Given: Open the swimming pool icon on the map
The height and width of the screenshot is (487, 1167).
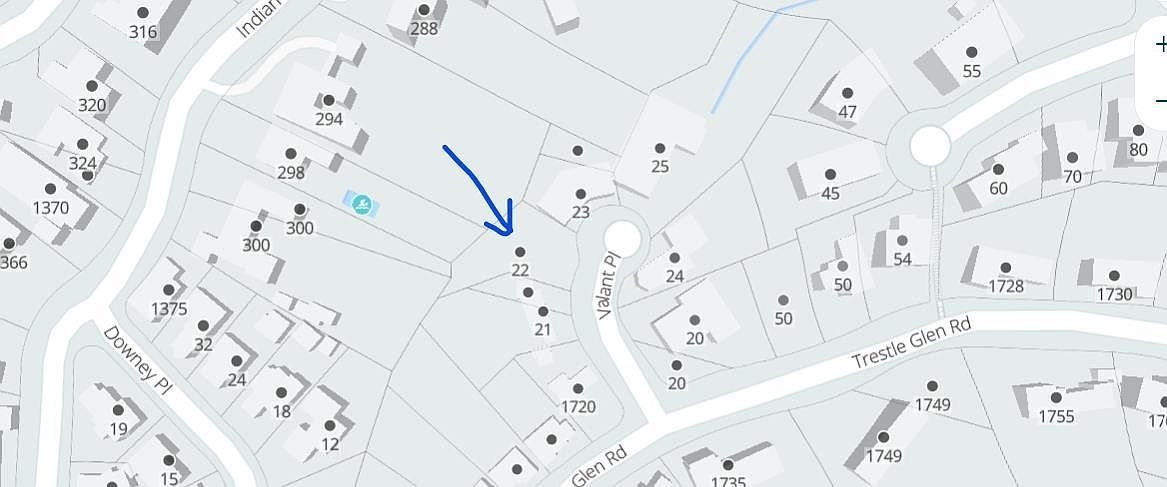Looking at the screenshot, I should (x=362, y=205).
